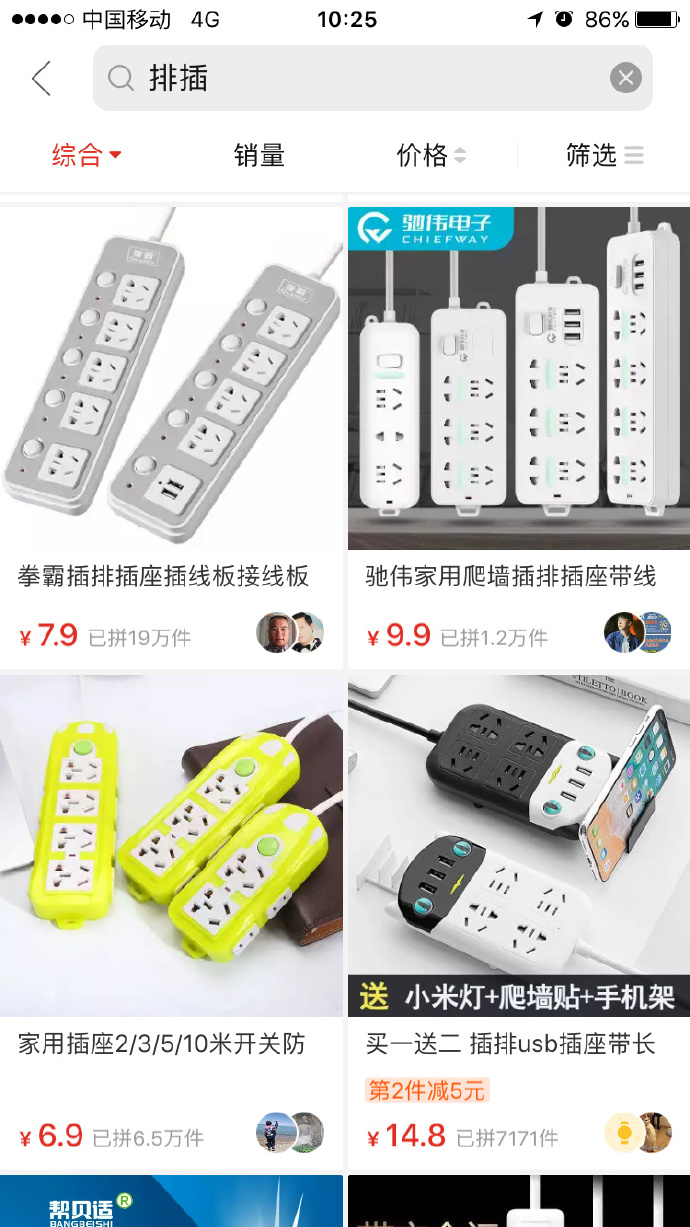Open the 综合 sort dropdown

point(86,155)
